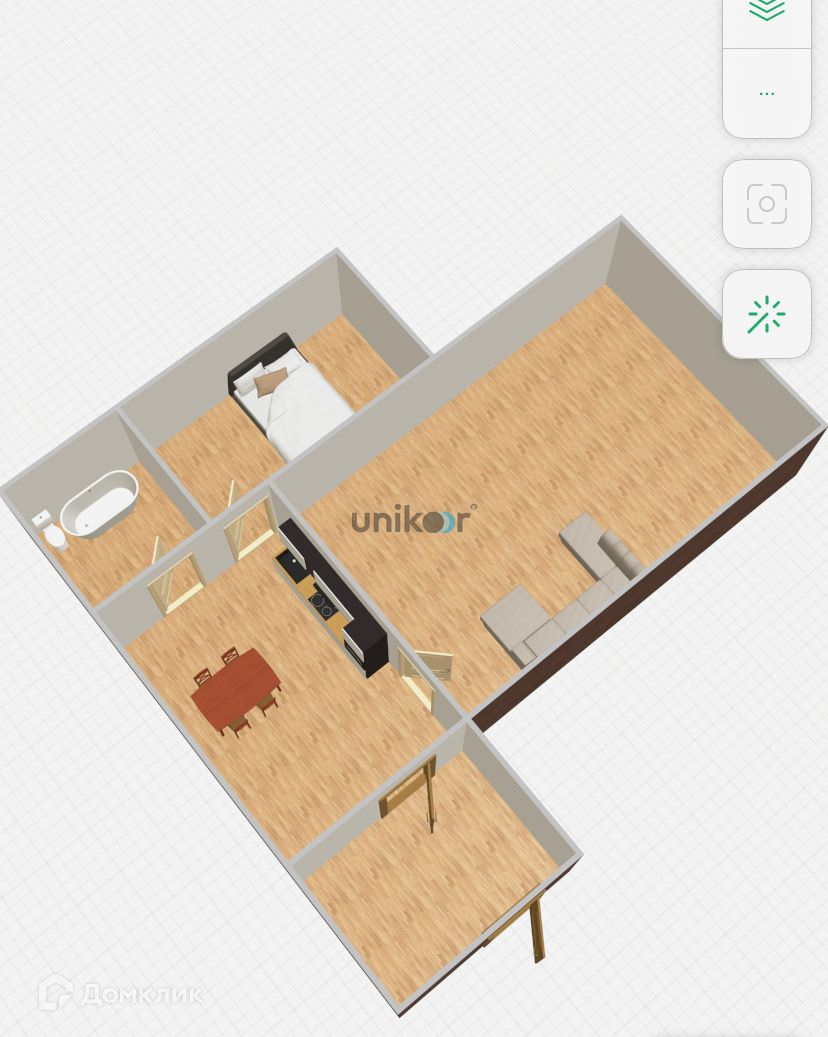Viewport: 828px width, 1037px height.
Task: Tap the camera snapshot button
Action: 766,204
